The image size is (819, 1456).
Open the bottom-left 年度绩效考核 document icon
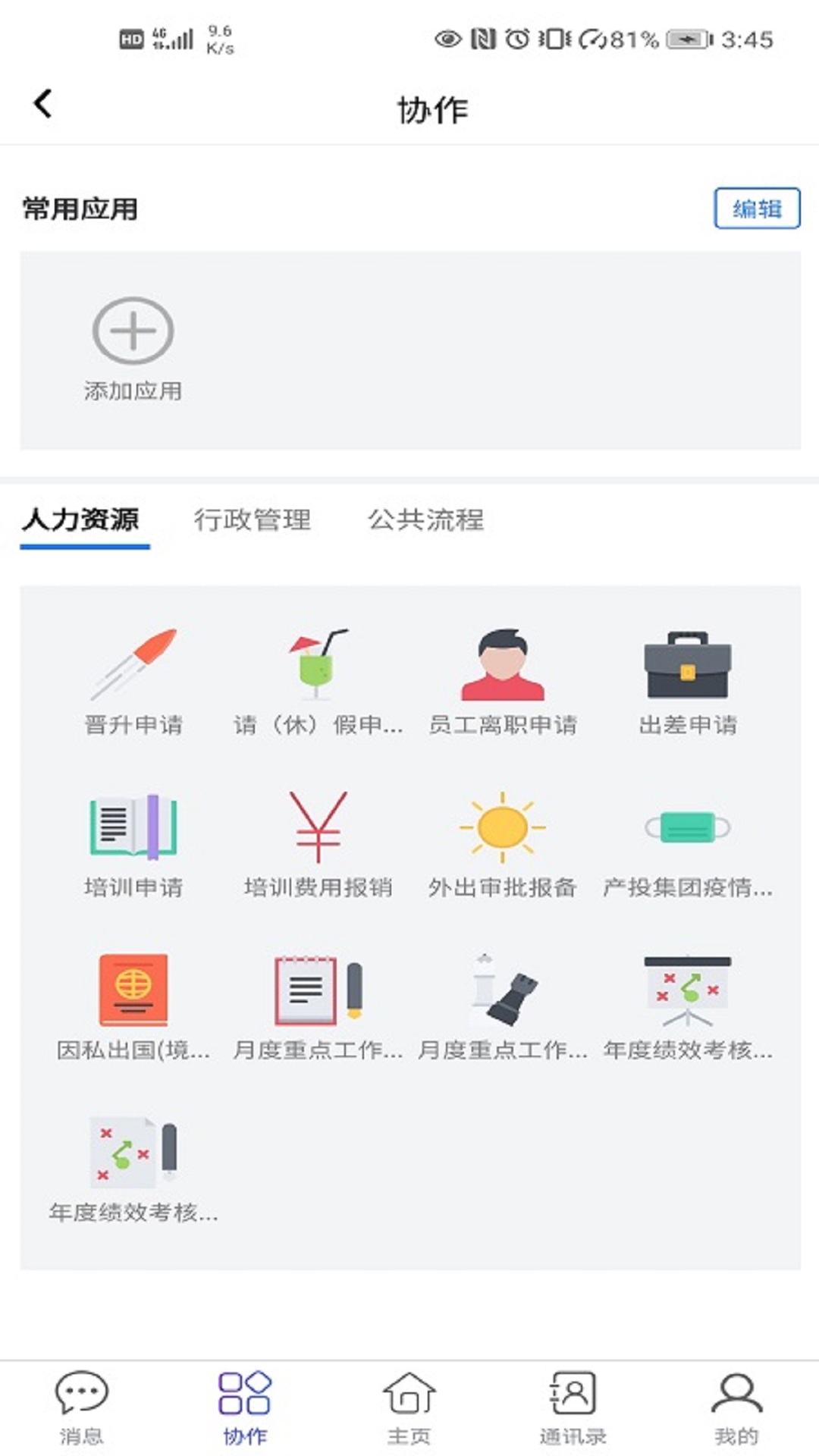click(133, 1153)
